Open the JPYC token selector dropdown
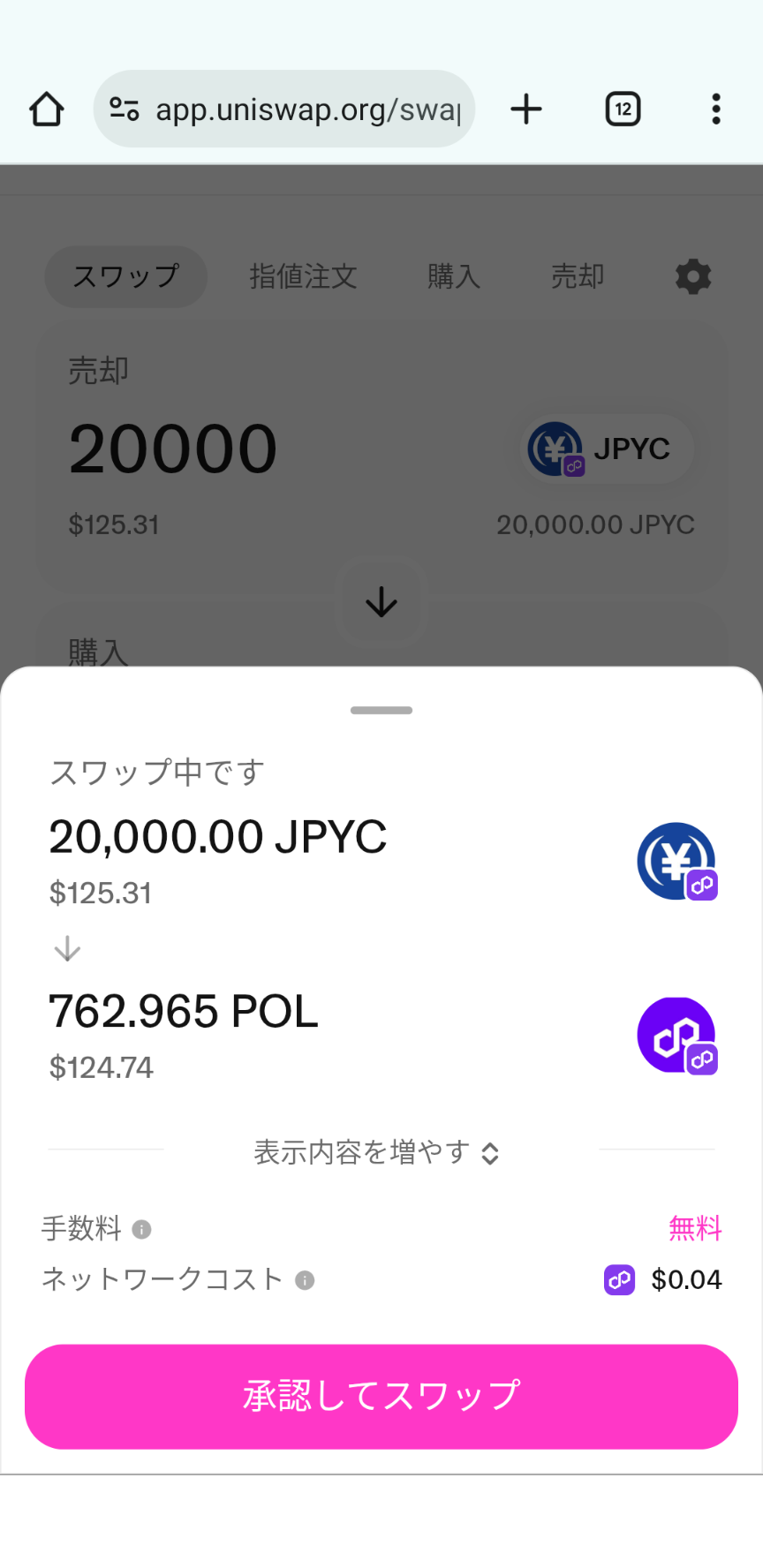763x1568 pixels. pyautogui.click(x=605, y=449)
